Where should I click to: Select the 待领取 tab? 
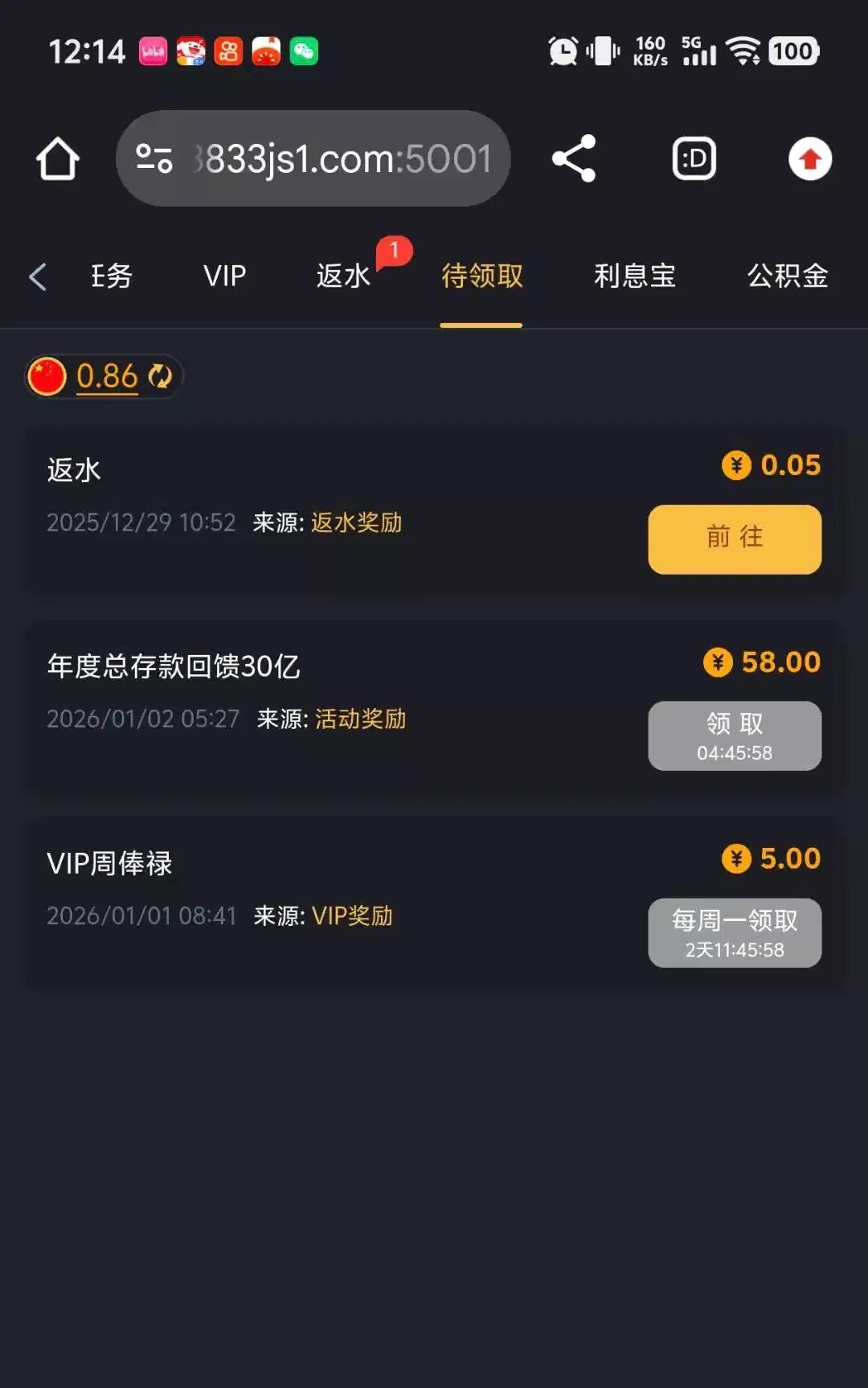tap(481, 276)
